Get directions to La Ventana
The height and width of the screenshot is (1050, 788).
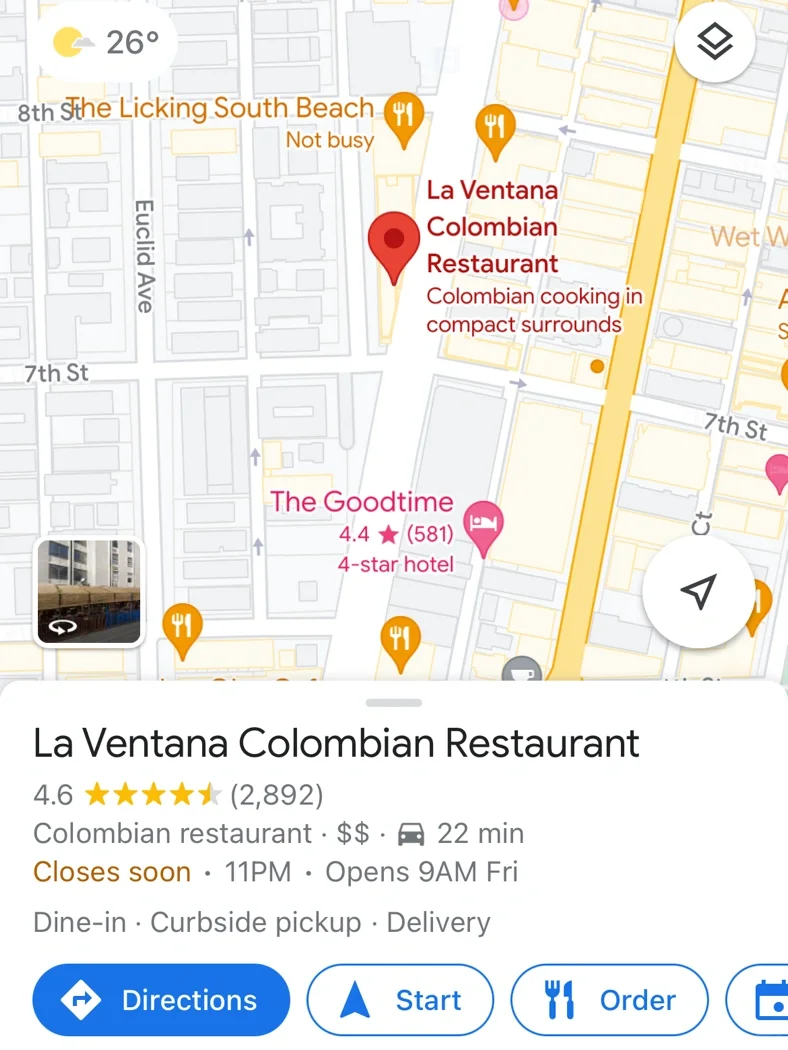click(161, 1000)
